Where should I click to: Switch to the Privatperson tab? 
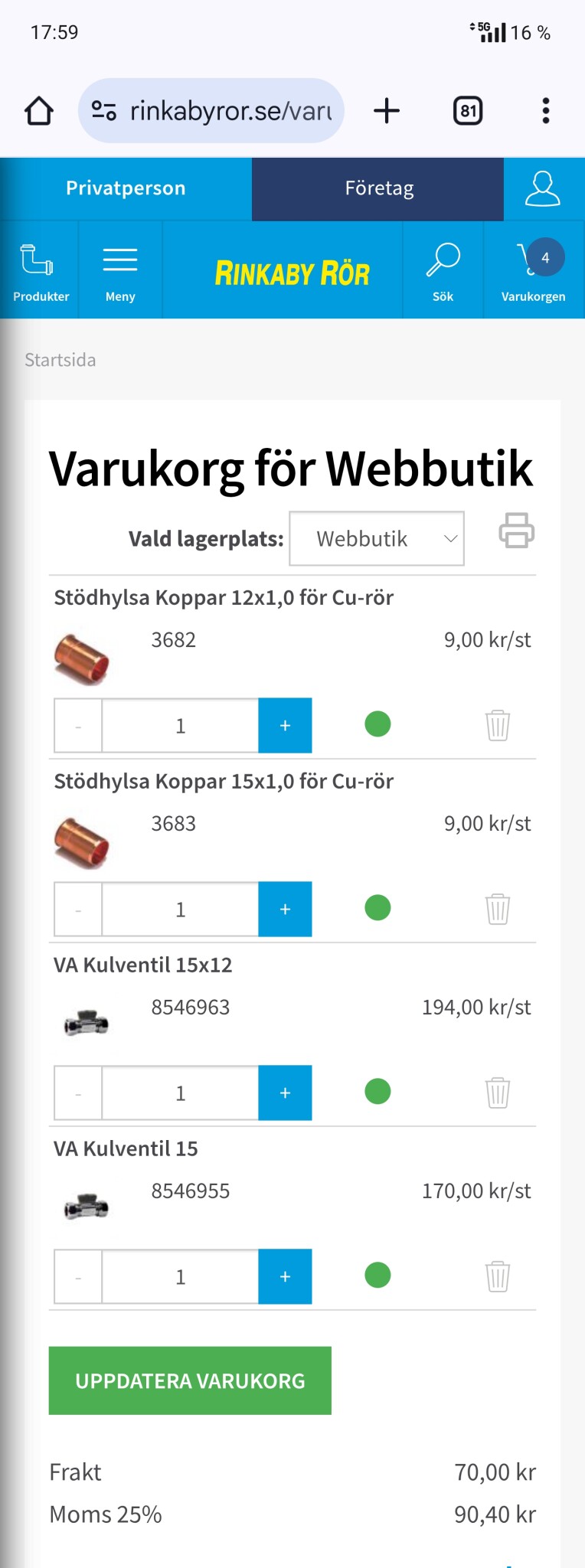pyautogui.click(x=126, y=188)
